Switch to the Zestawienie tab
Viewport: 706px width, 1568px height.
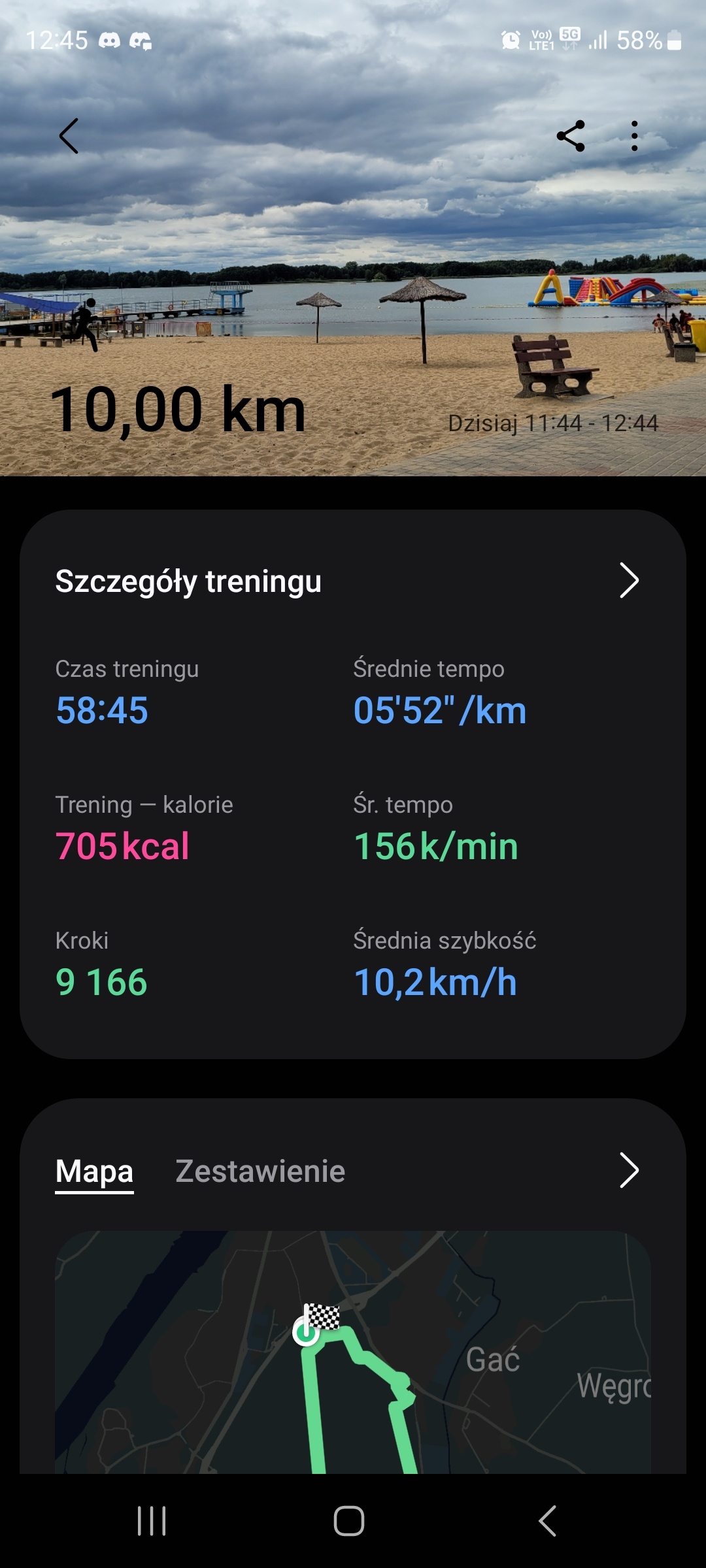(260, 1171)
